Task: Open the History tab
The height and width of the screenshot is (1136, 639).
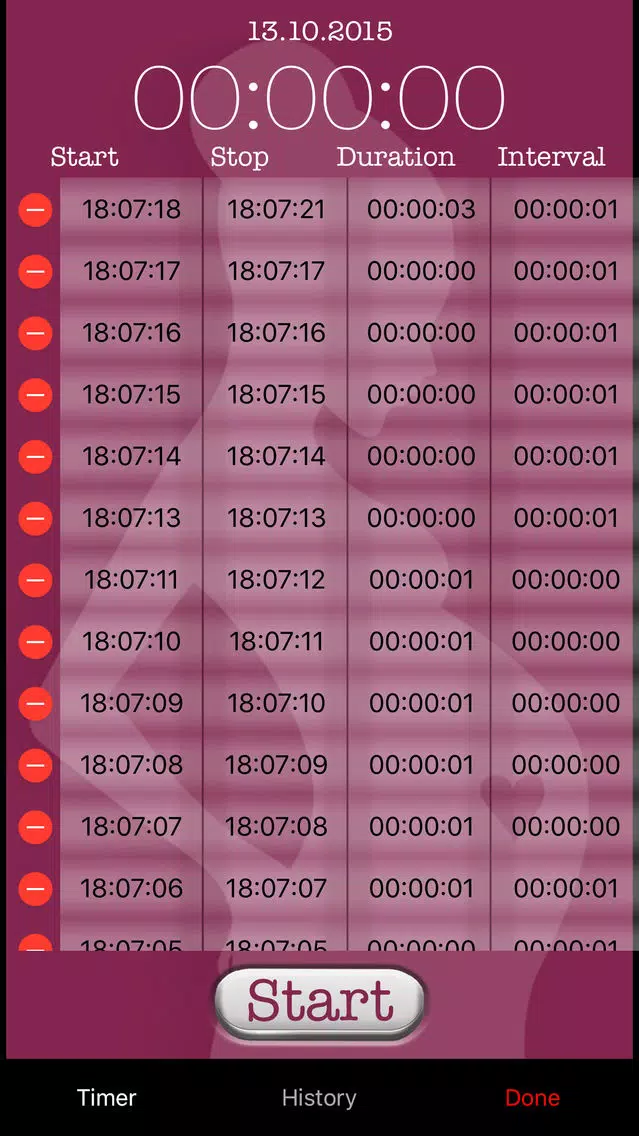Action: point(319,1098)
